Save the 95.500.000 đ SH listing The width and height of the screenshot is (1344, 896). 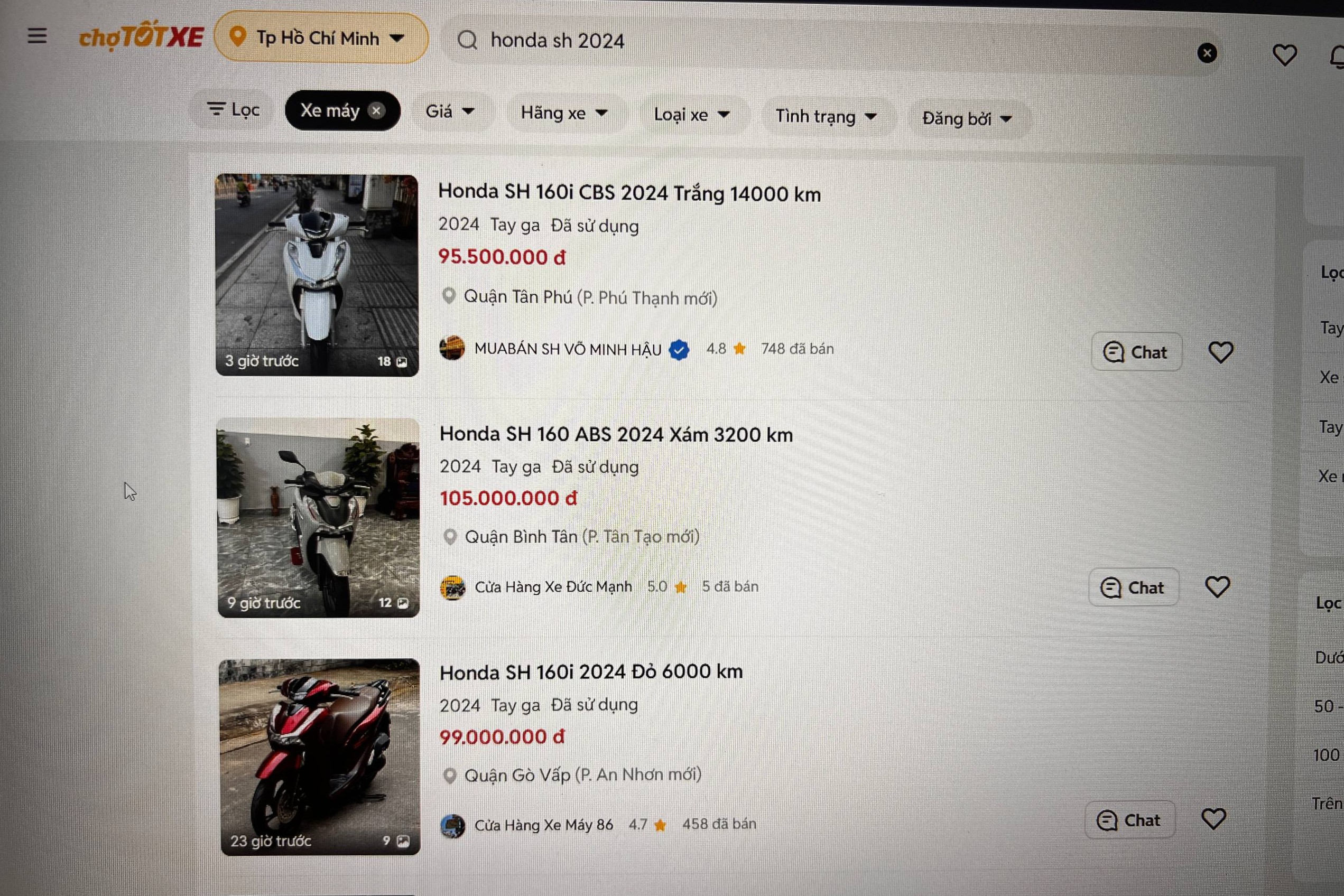1220,352
